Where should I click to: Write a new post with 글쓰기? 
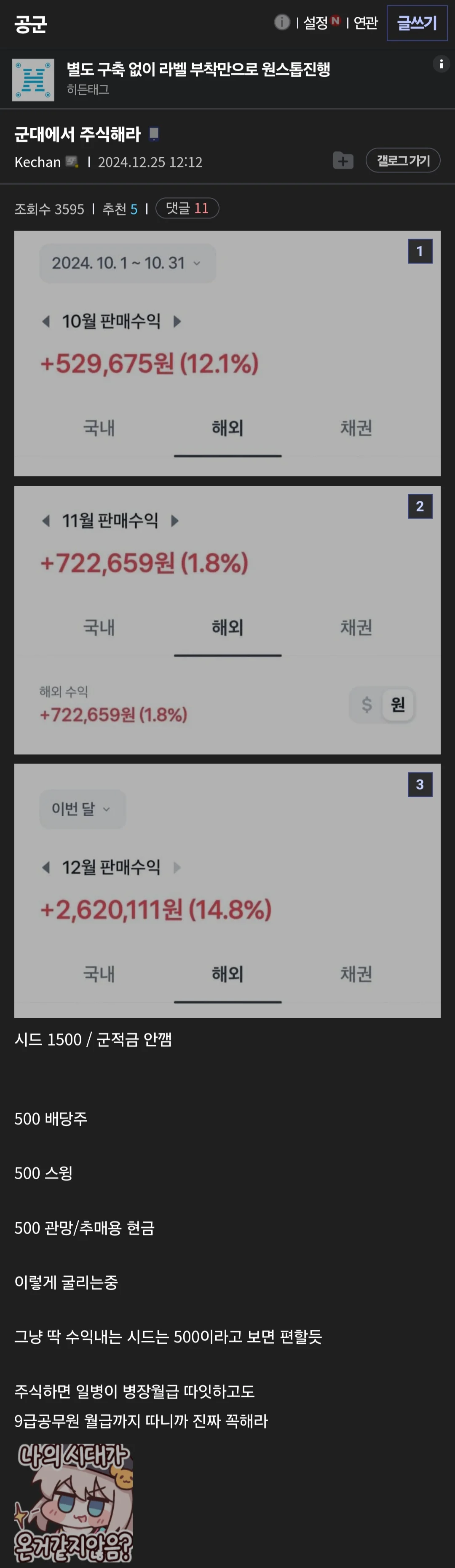click(x=417, y=23)
